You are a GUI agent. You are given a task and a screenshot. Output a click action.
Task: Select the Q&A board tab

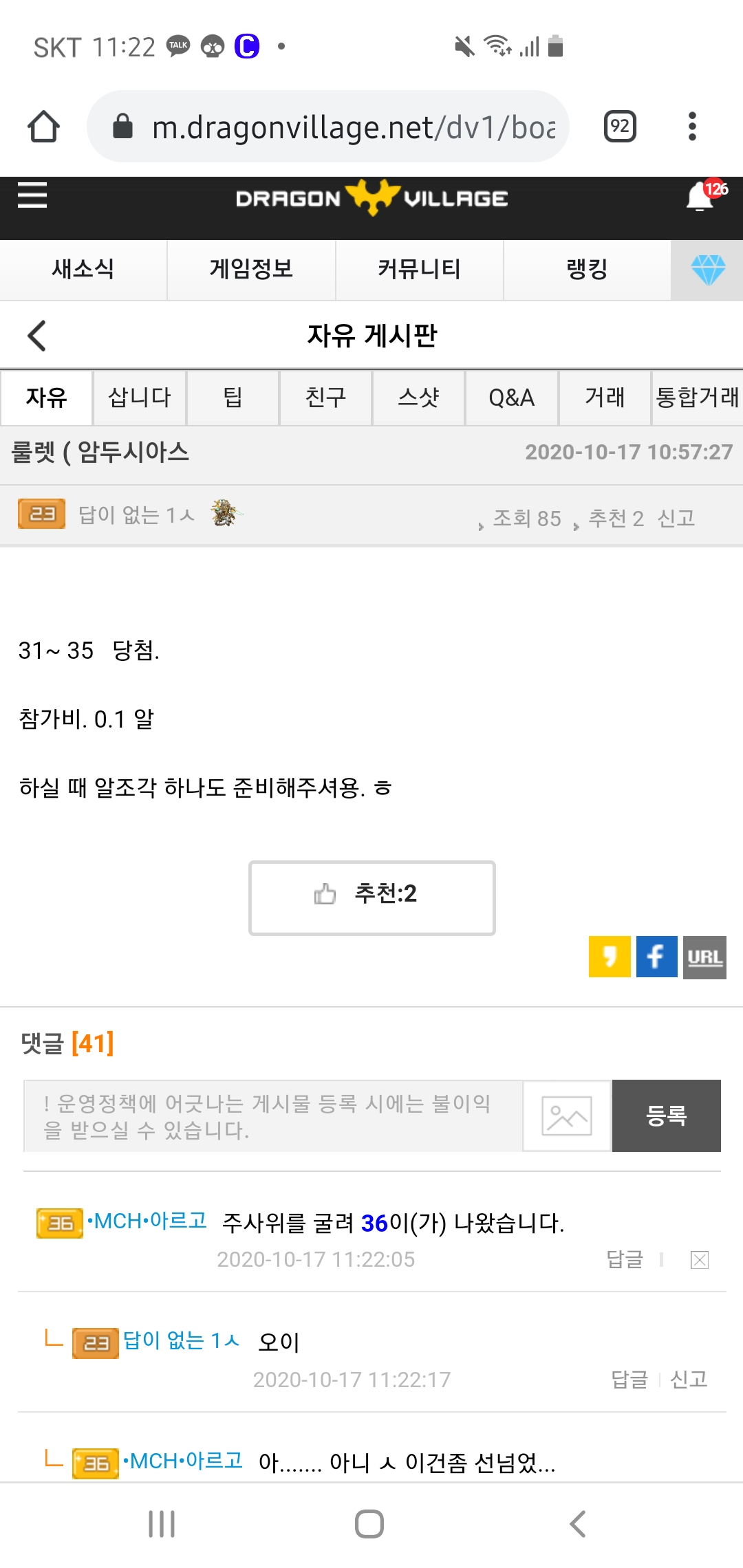tap(511, 398)
